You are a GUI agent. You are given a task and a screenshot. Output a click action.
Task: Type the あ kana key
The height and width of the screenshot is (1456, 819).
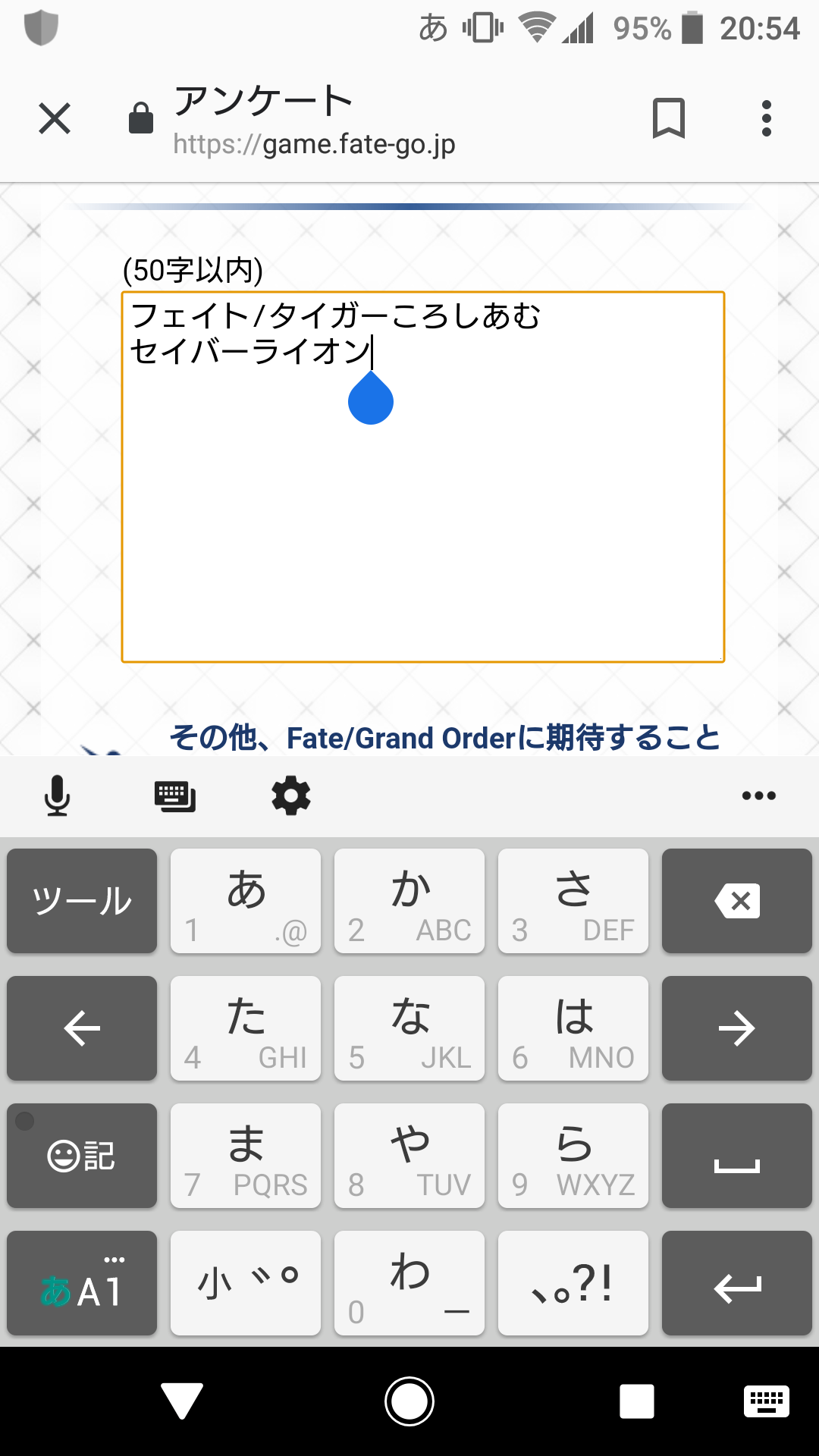tap(246, 901)
